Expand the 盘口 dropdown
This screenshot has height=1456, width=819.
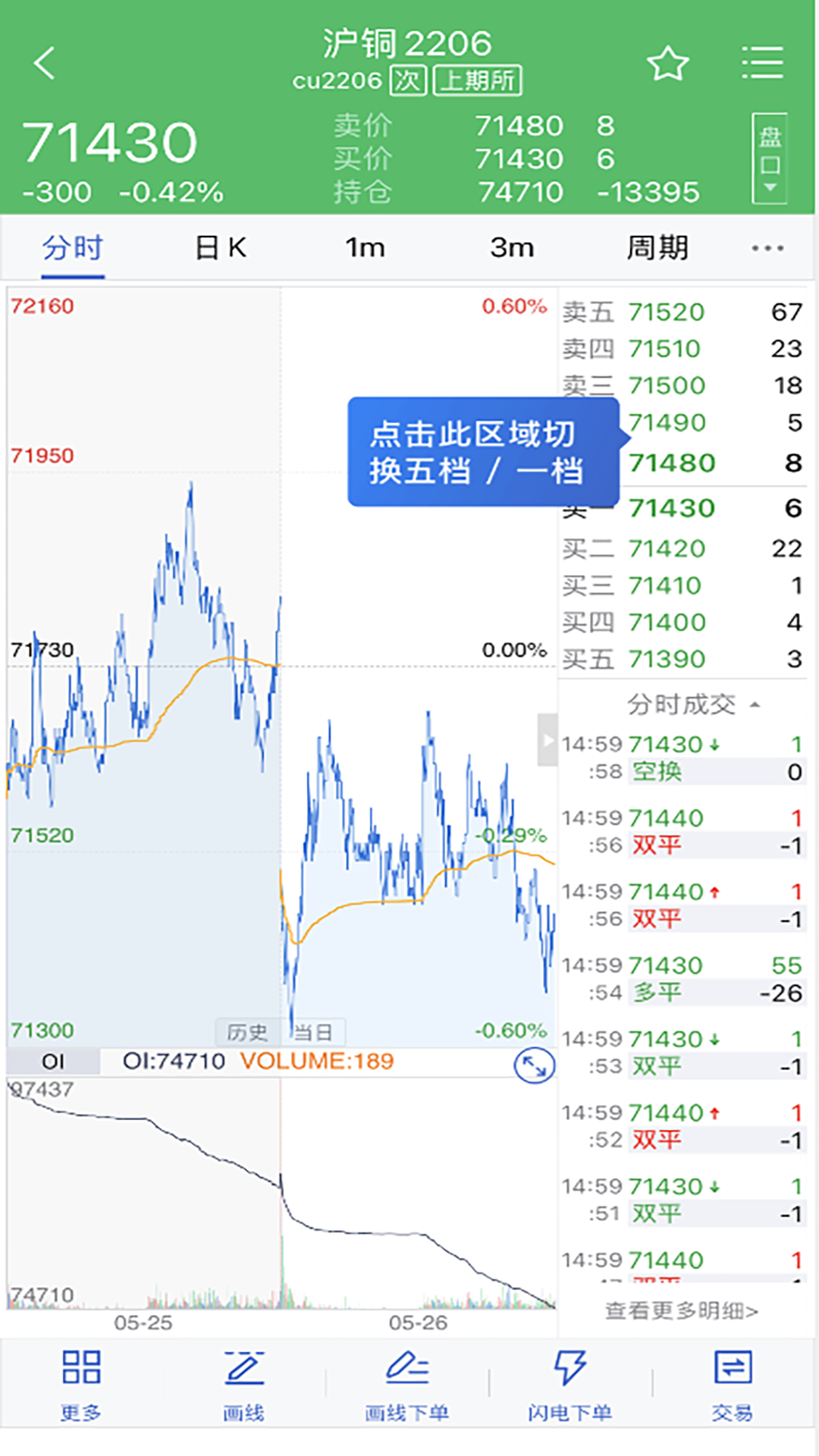point(769,158)
